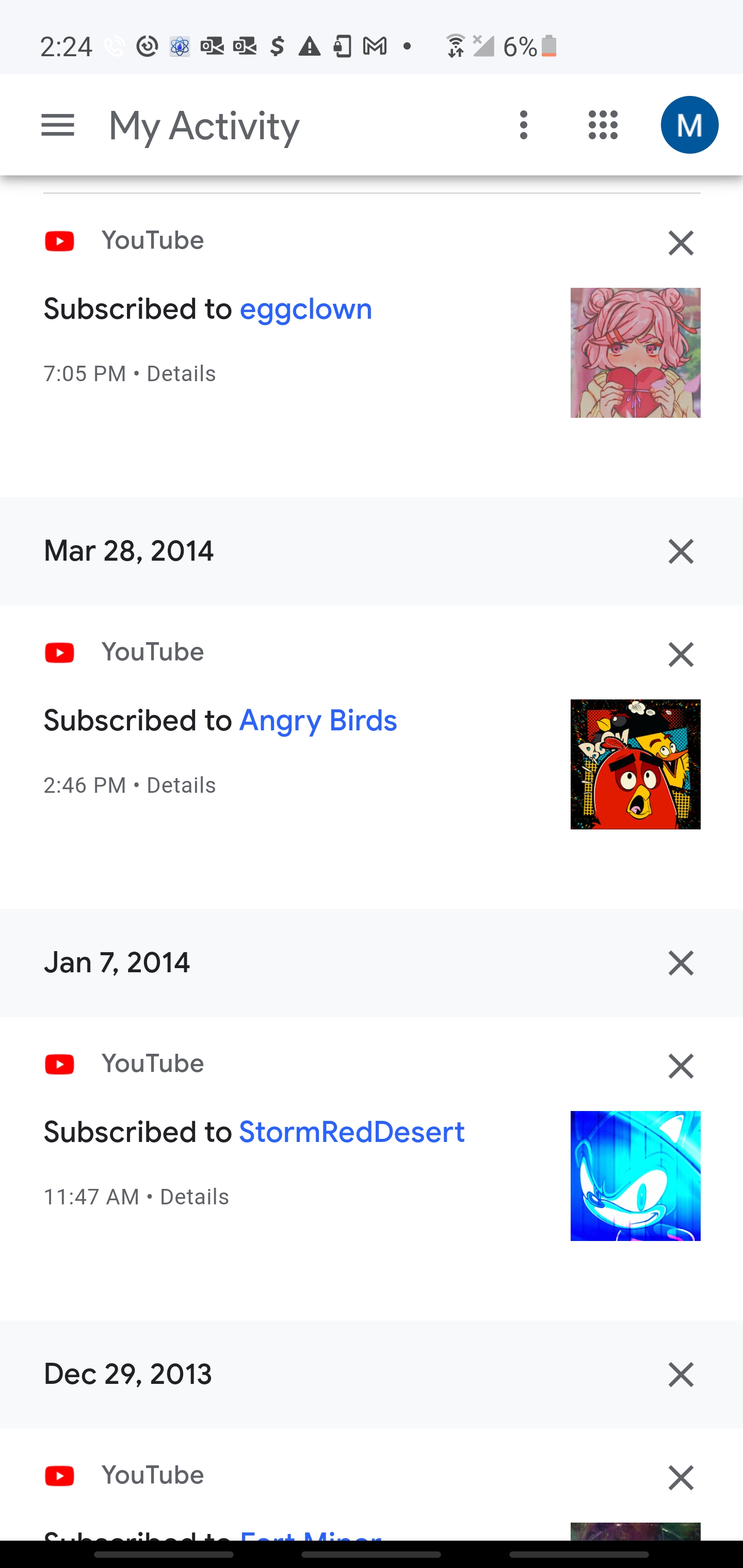Screen dimensions: 743x1568
Task: Open the StormRedDesert channel link
Action: coord(351,1132)
